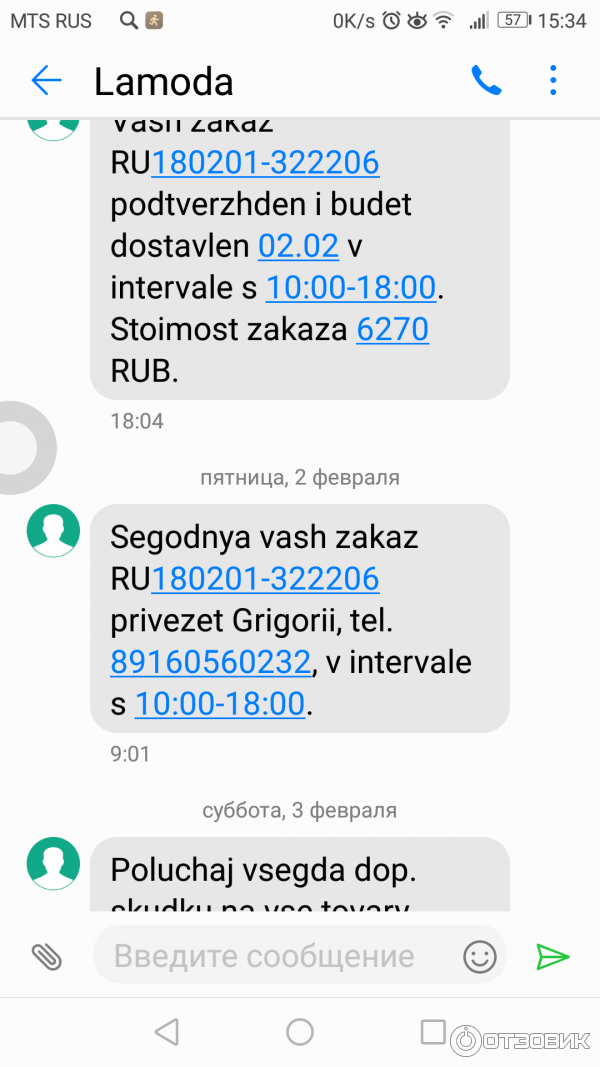
Task: Call Lamoda using the phone icon
Action: click(486, 81)
